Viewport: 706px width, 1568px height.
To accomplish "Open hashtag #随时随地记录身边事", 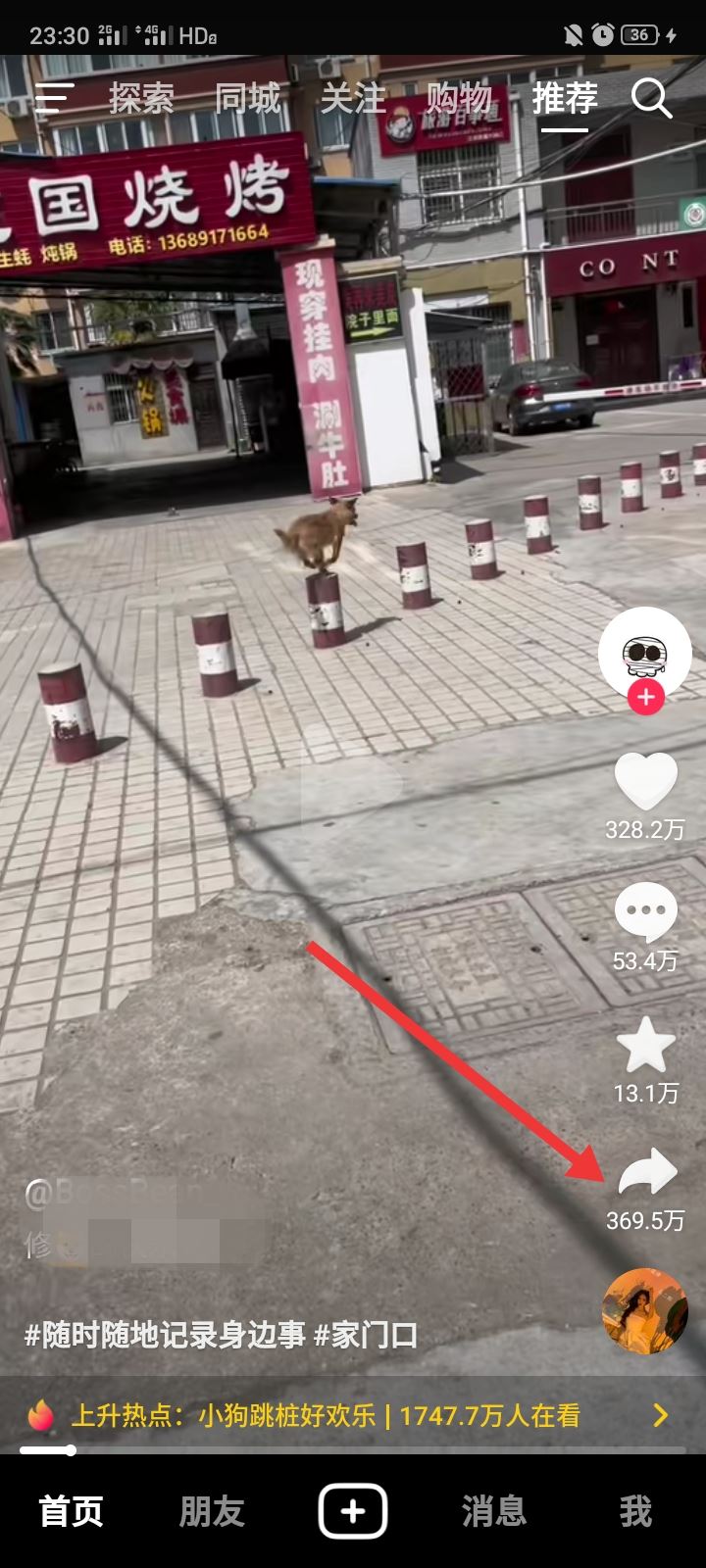I will (164, 1335).
